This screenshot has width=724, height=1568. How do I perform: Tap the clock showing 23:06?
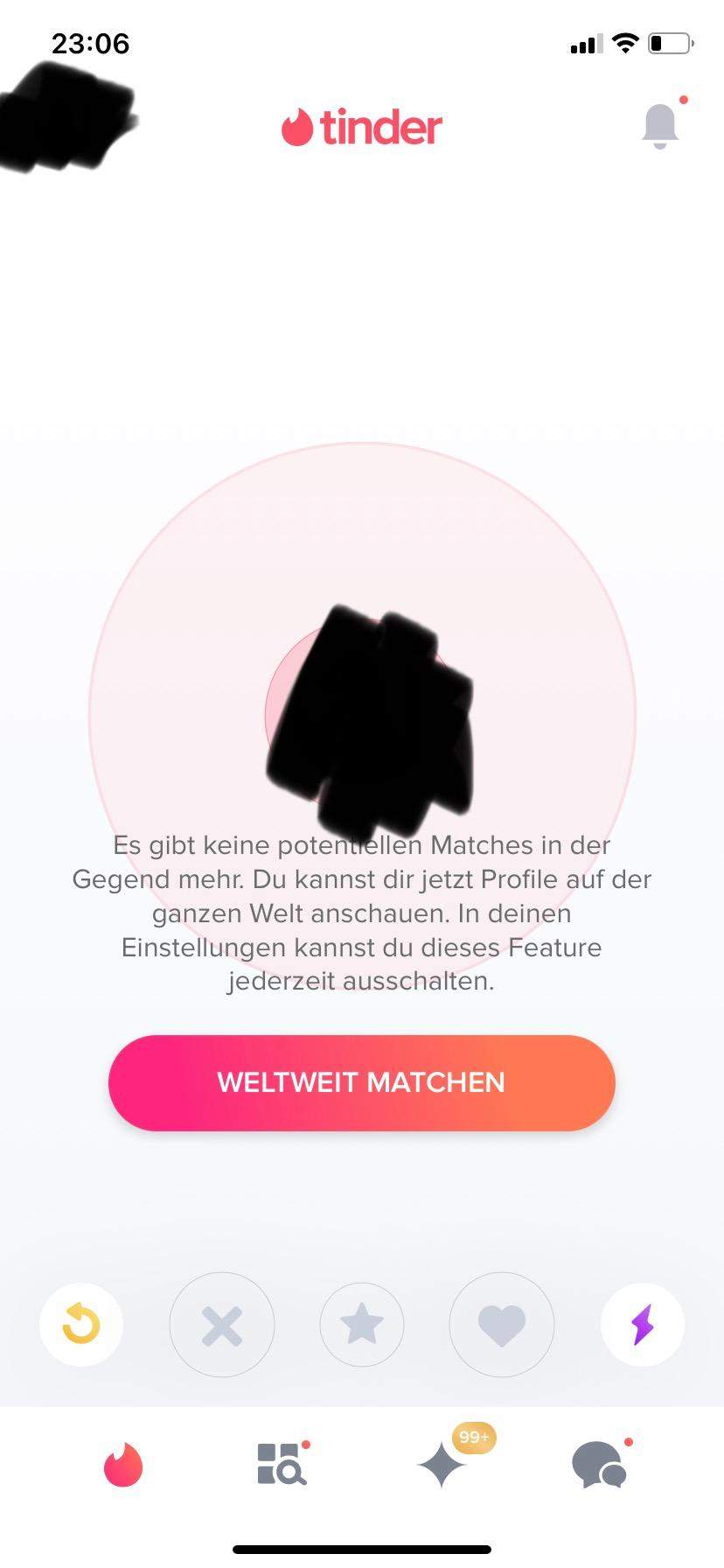[x=90, y=43]
